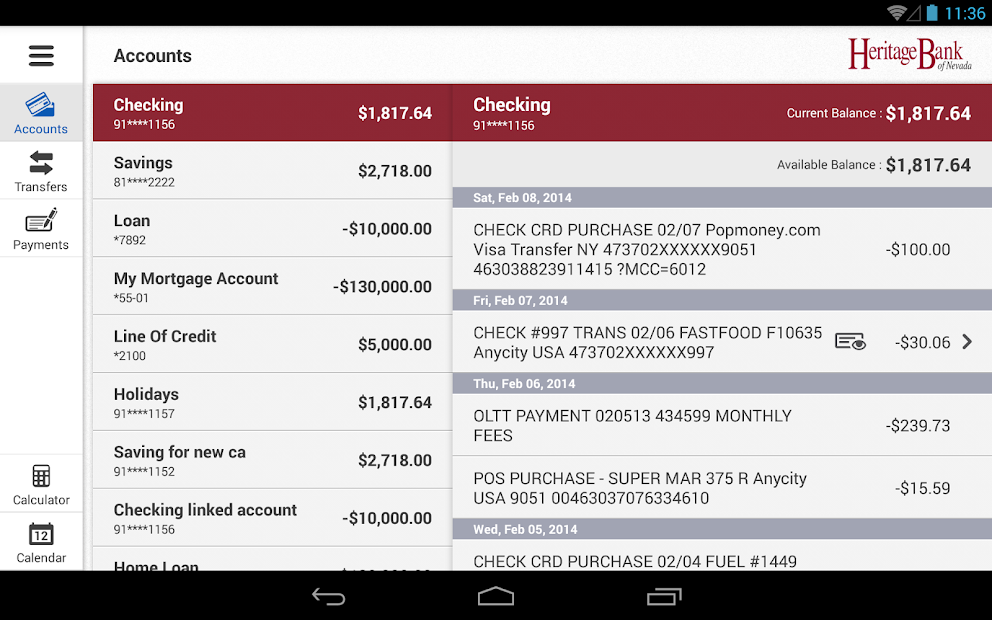Open the Line Of Credit account
Screen dimensions: 992x620
coord(272,345)
